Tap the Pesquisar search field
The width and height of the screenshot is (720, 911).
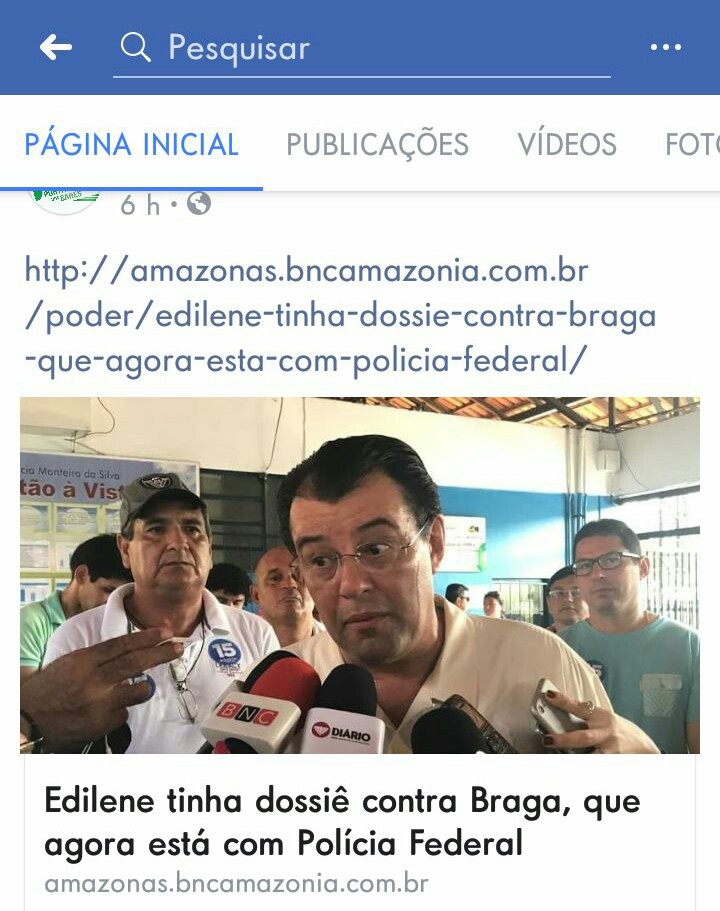pos(360,48)
